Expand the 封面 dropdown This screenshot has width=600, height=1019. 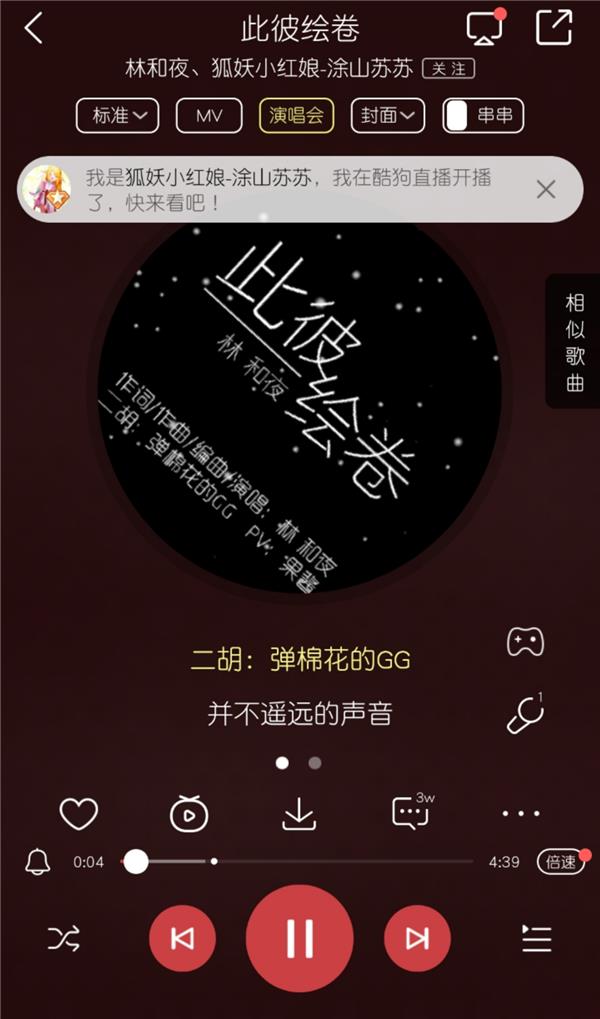point(388,116)
